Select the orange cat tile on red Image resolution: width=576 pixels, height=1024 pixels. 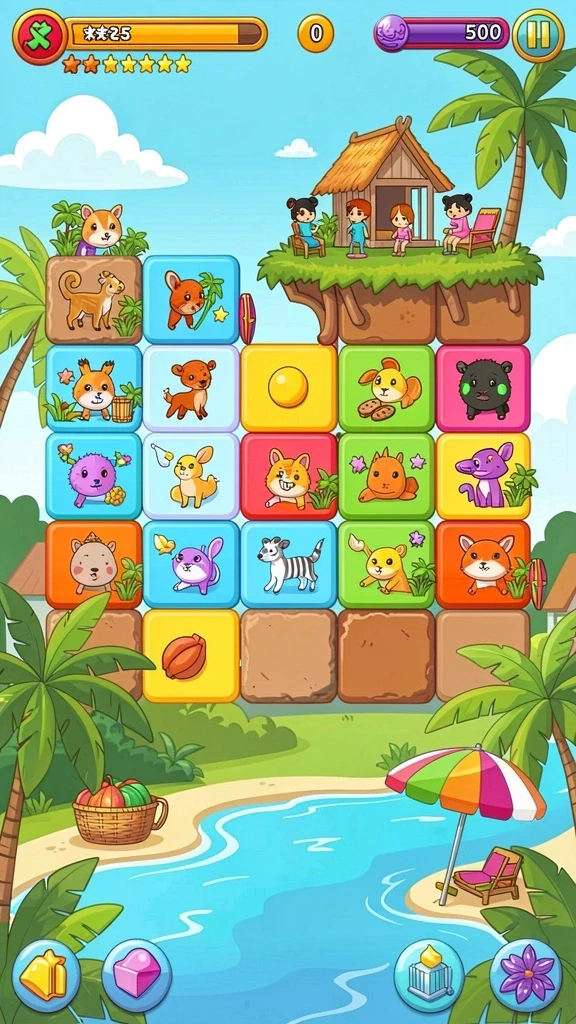pos(289,476)
